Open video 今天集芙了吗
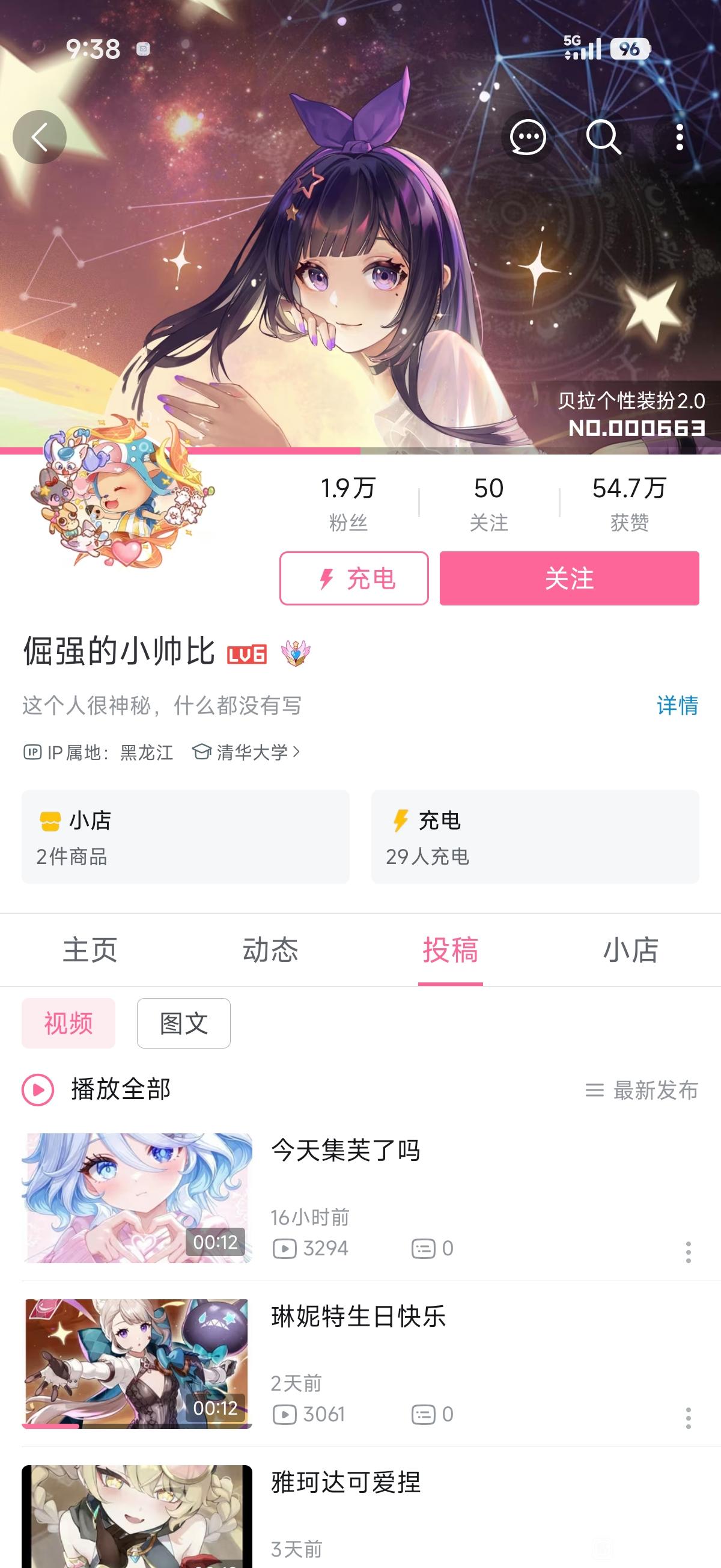This screenshot has height=1568, width=721. coord(345,1151)
